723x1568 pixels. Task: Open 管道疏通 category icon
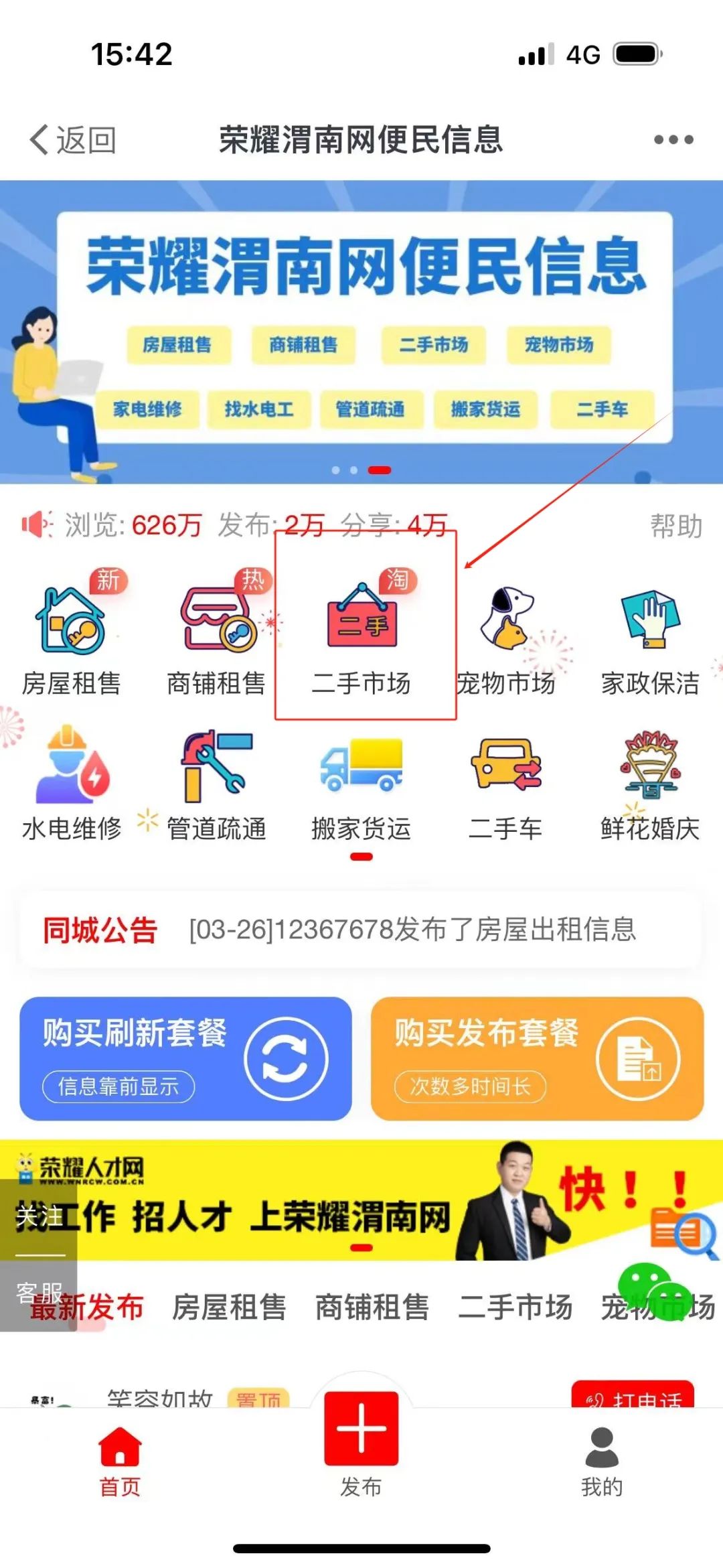216,780
